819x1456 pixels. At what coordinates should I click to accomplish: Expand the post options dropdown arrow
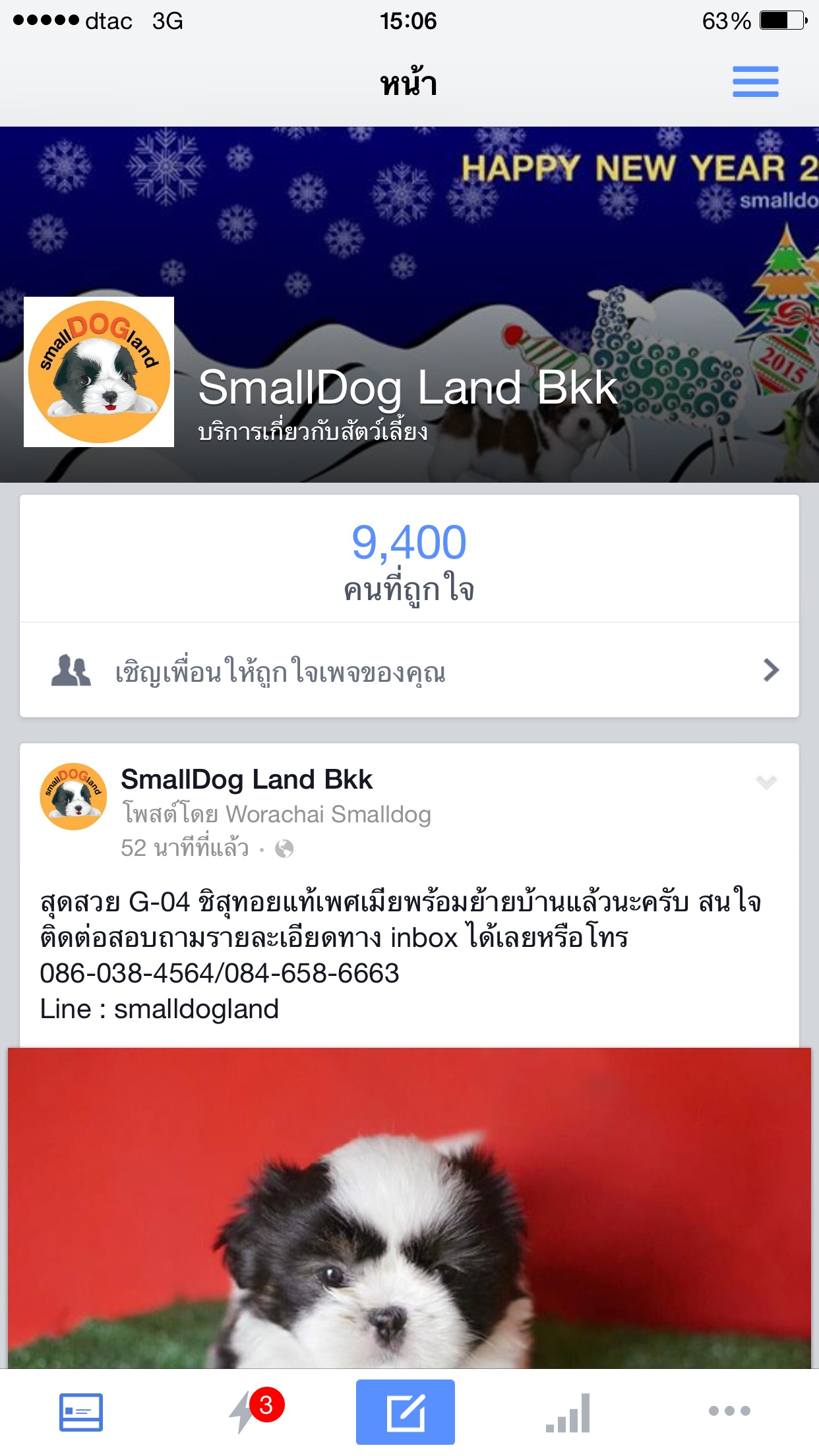click(766, 782)
